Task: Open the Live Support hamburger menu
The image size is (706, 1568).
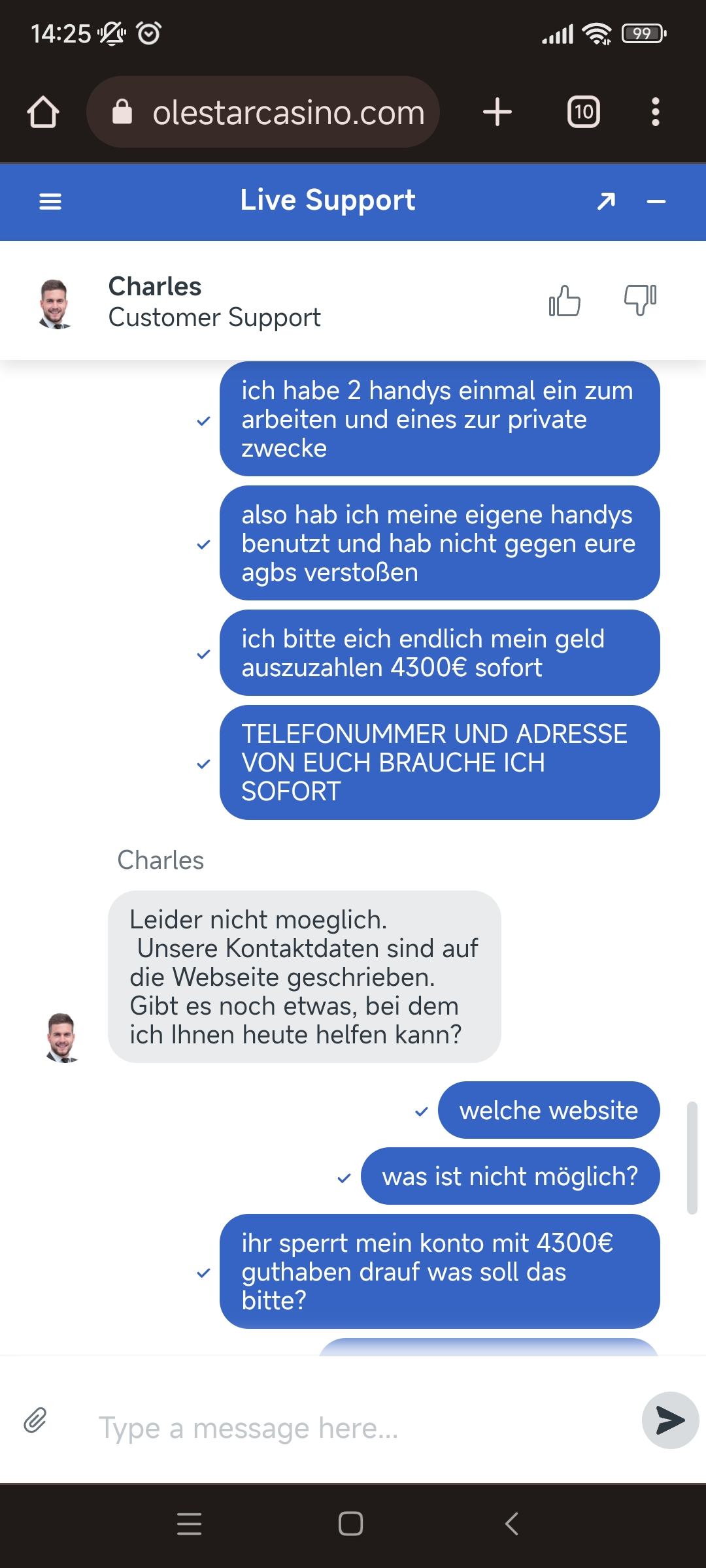Action: click(x=50, y=201)
